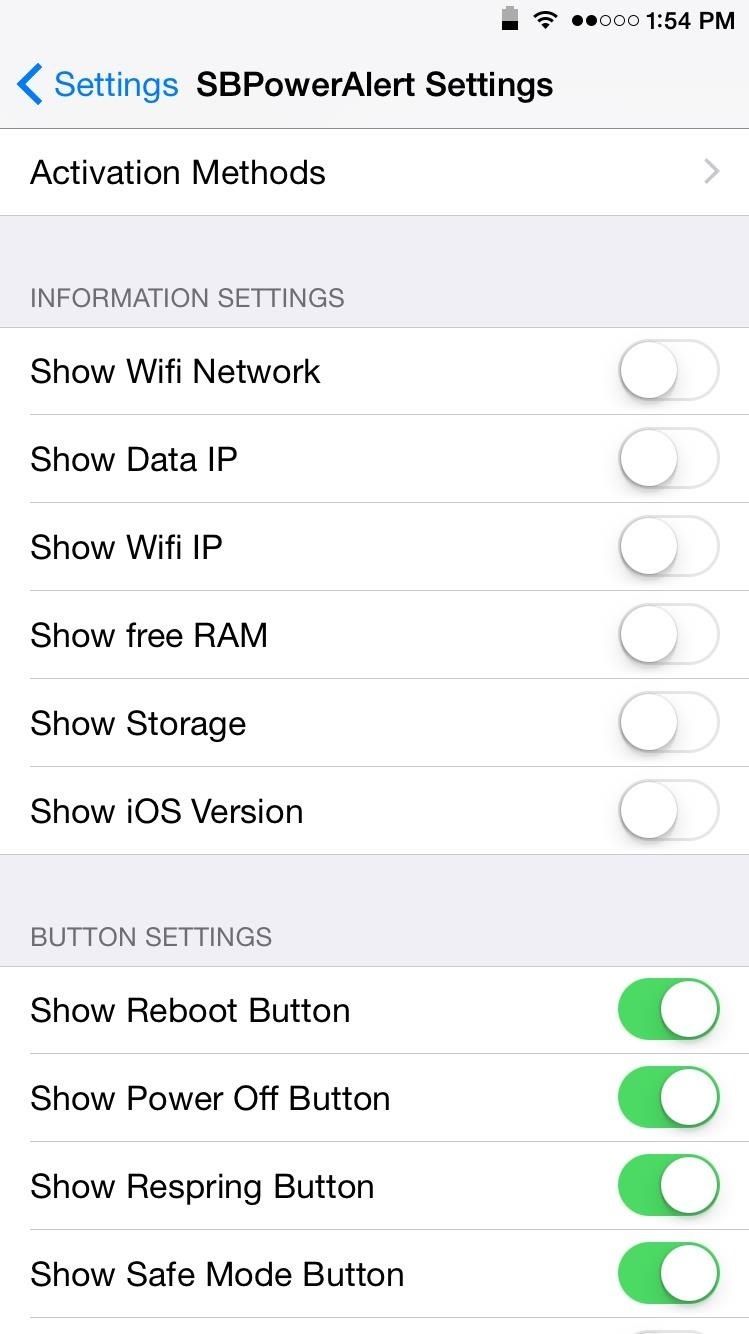The height and width of the screenshot is (1334, 749).
Task: Disable Show Reboot Button
Action: click(x=668, y=1010)
